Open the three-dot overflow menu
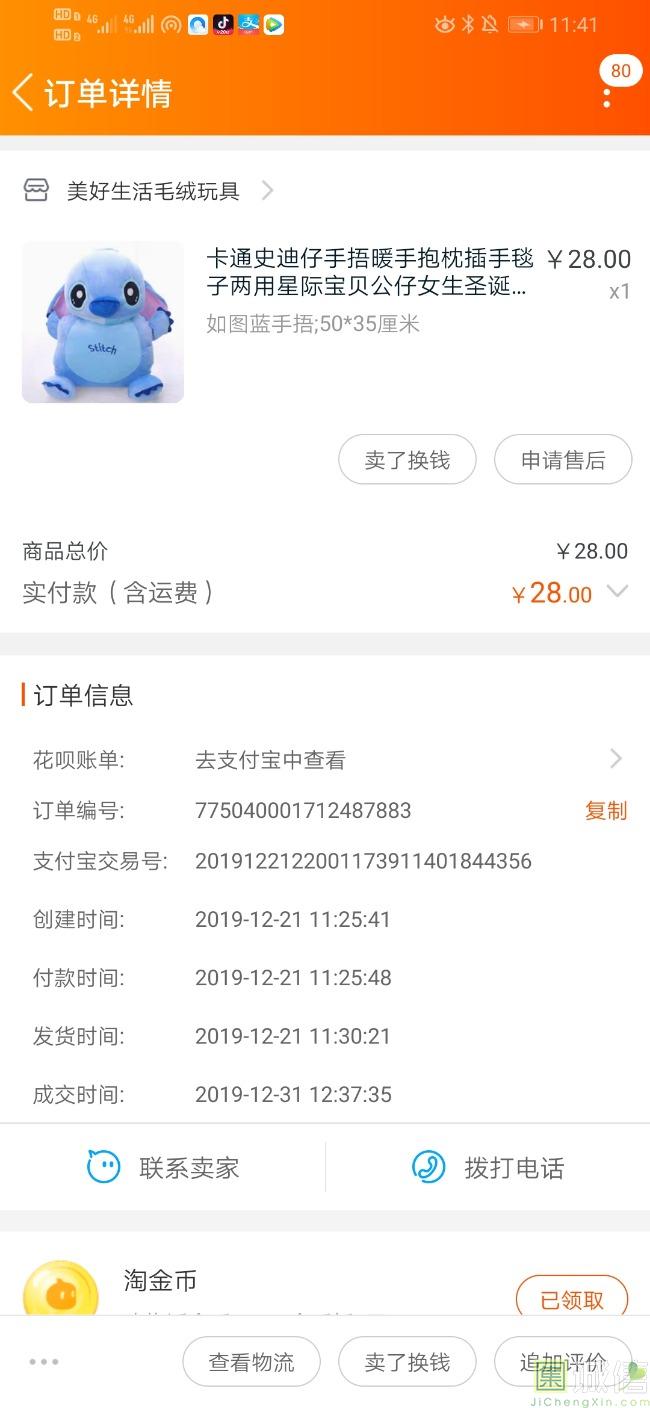 click(x=607, y=97)
